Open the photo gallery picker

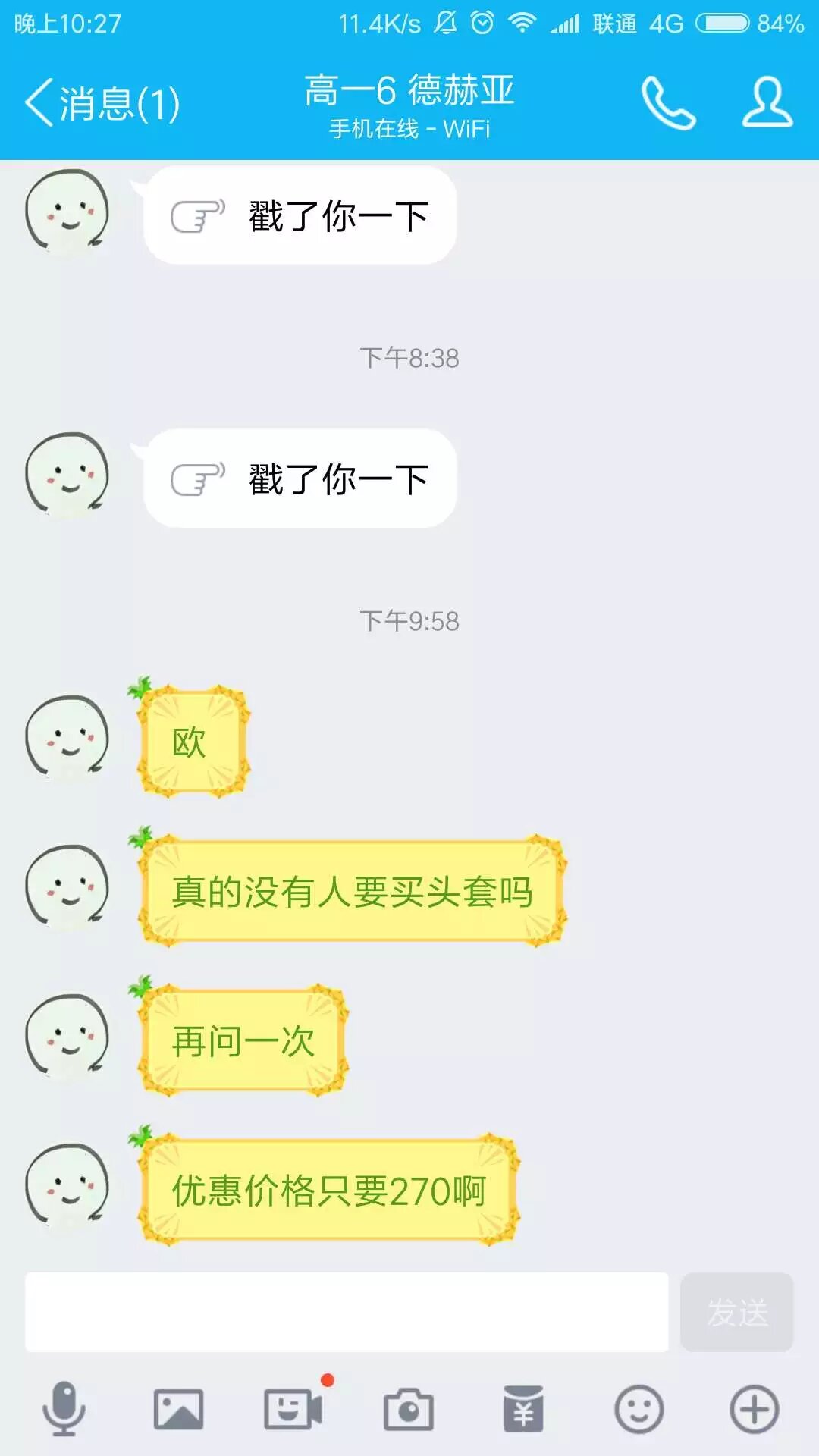178,1410
